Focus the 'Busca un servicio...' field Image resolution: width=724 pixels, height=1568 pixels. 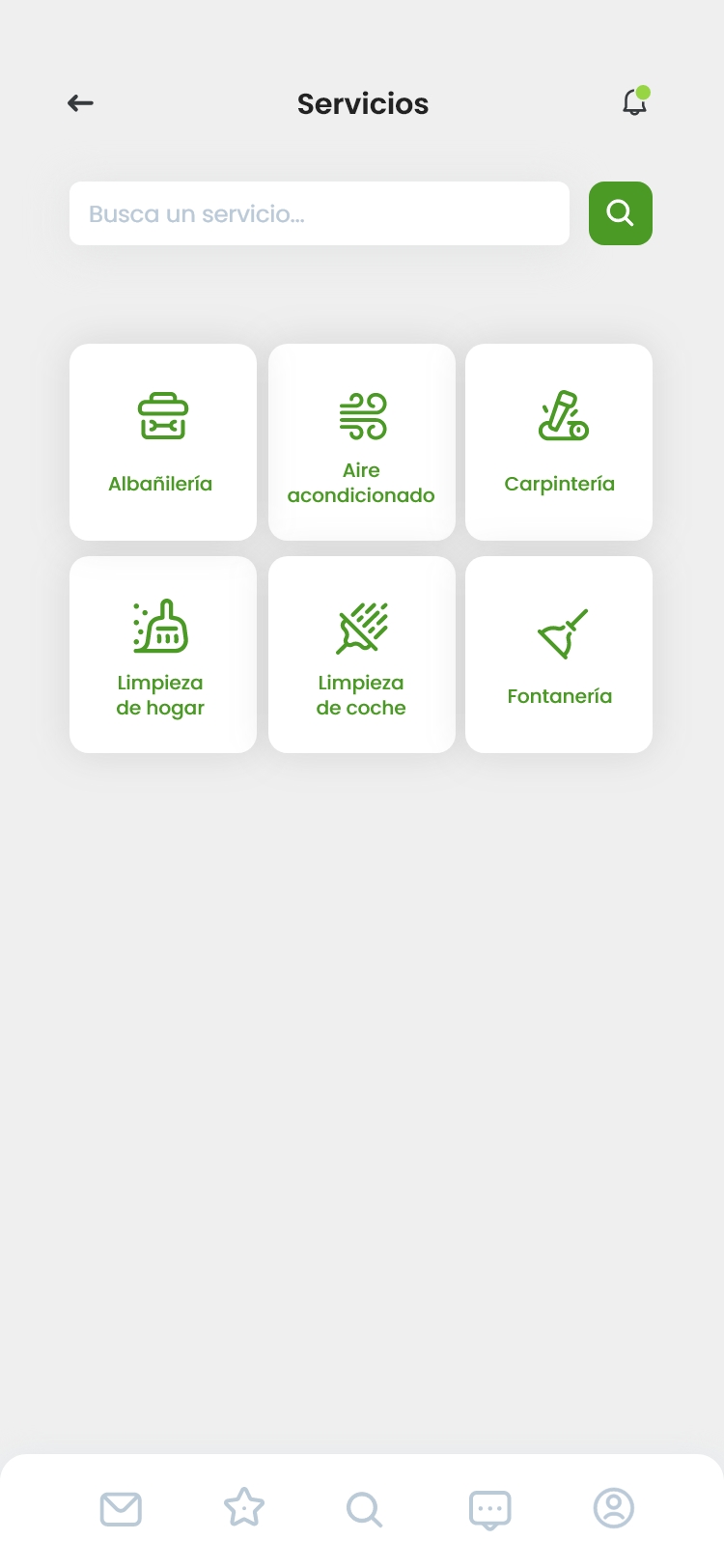click(319, 213)
